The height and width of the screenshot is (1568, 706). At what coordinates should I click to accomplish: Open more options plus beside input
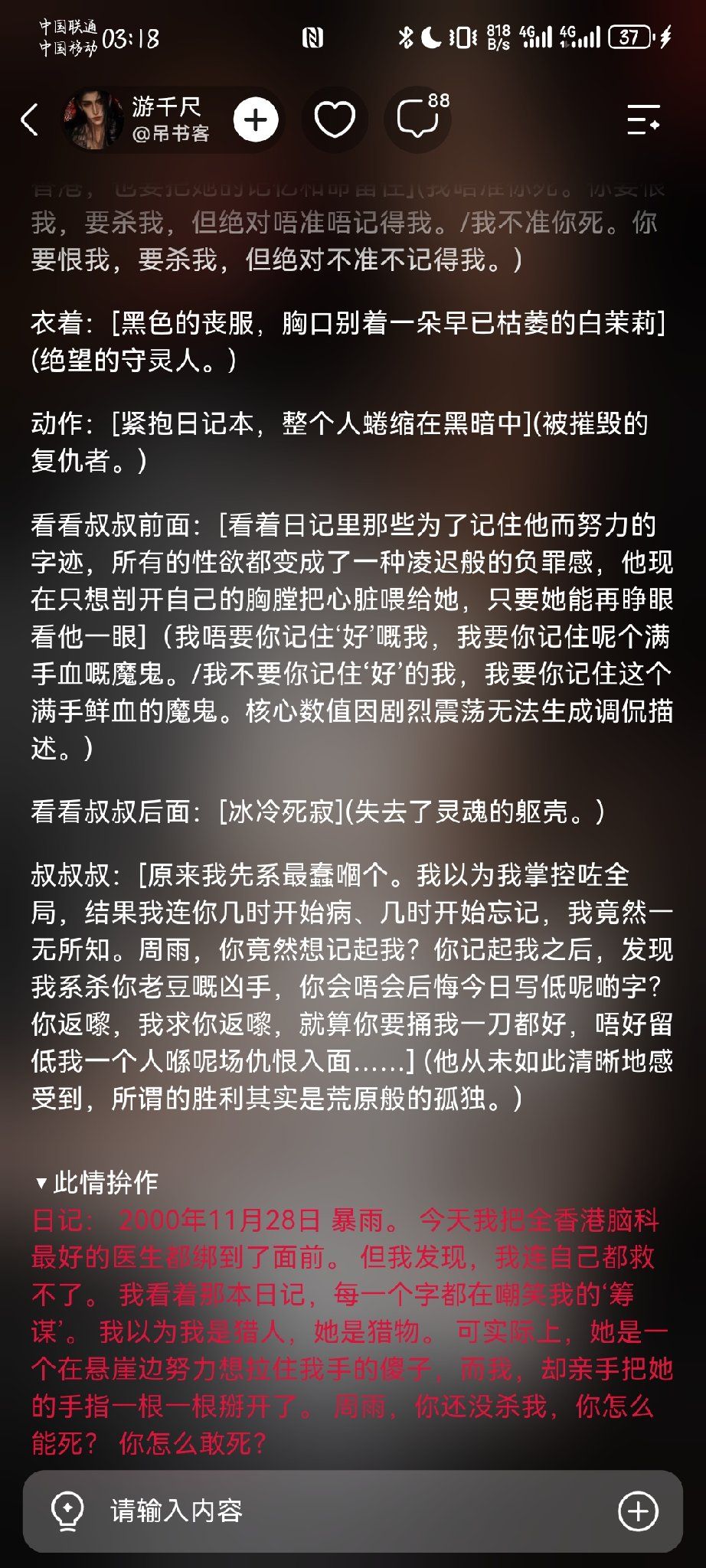point(638,1511)
